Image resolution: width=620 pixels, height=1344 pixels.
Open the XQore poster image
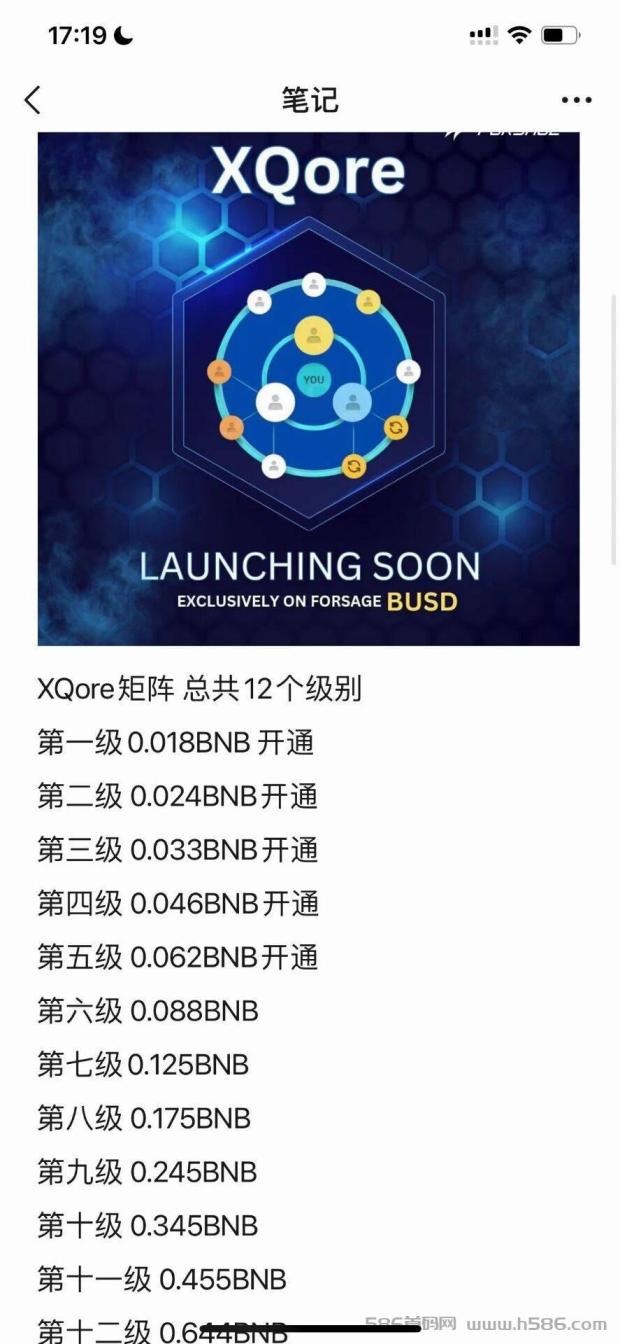click(x=309, y=388)
